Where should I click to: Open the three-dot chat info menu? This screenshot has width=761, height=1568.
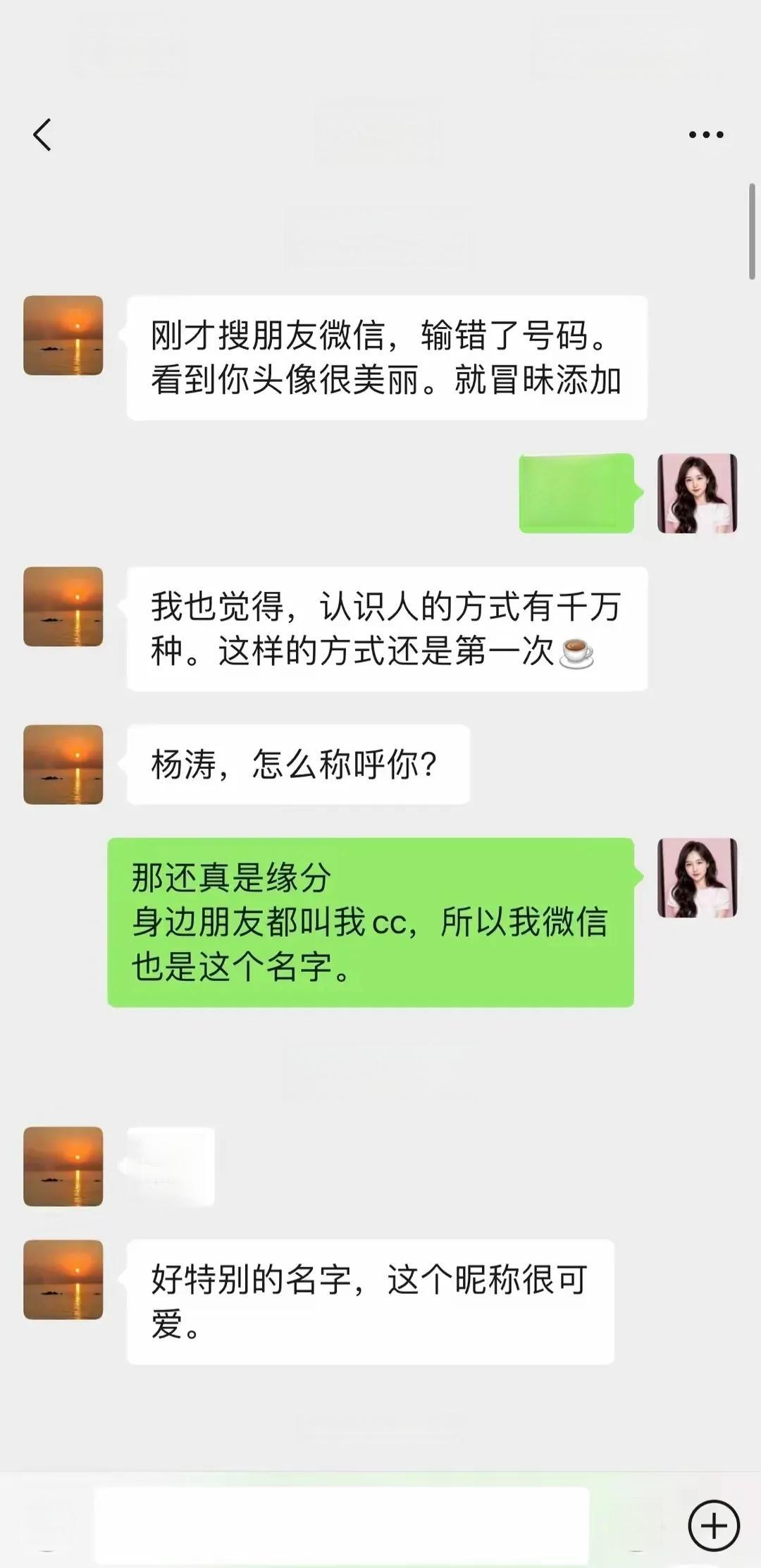coord(706,135)
